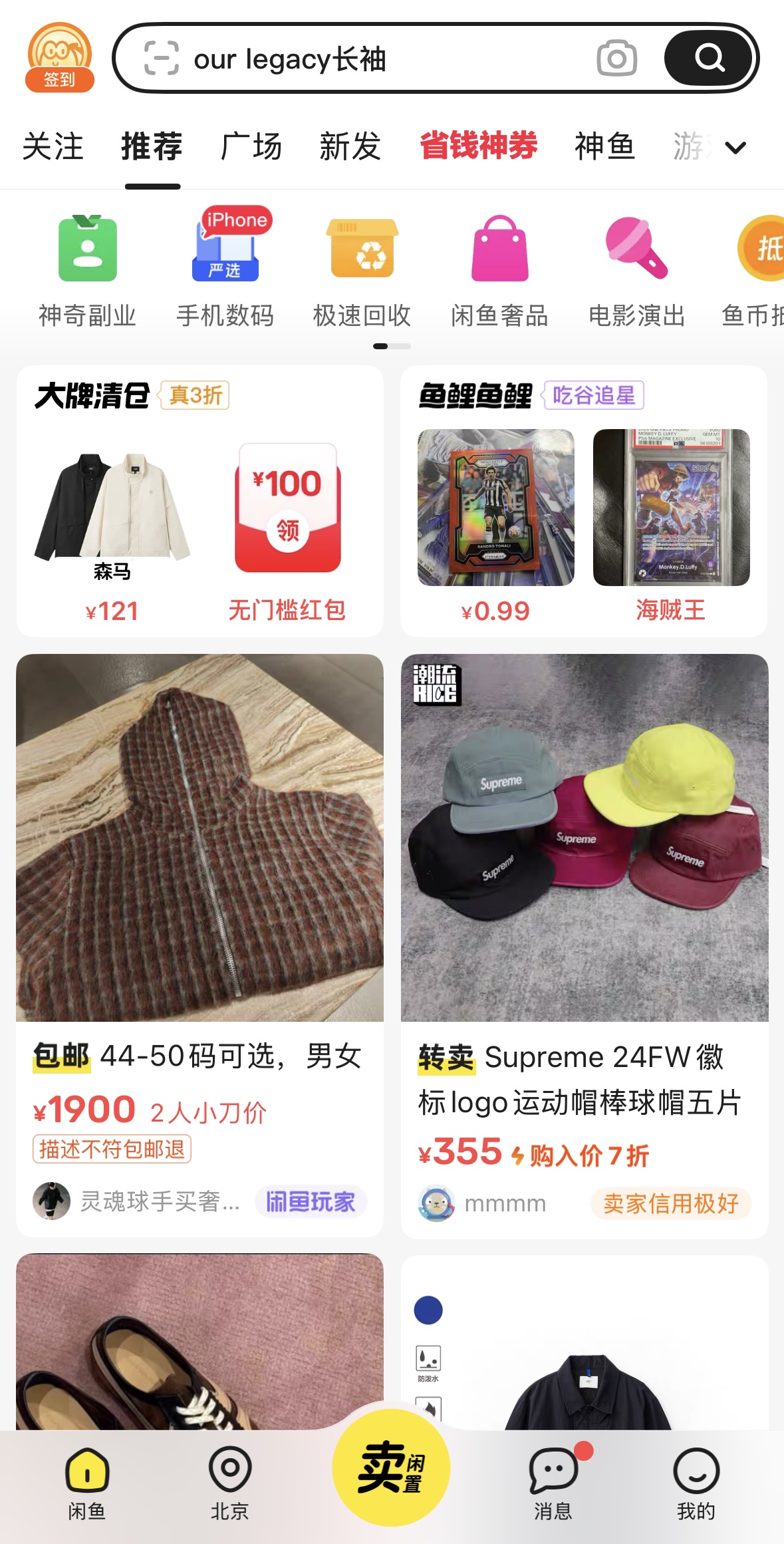Expand the top tab list chevron

[x=735, y=148]
